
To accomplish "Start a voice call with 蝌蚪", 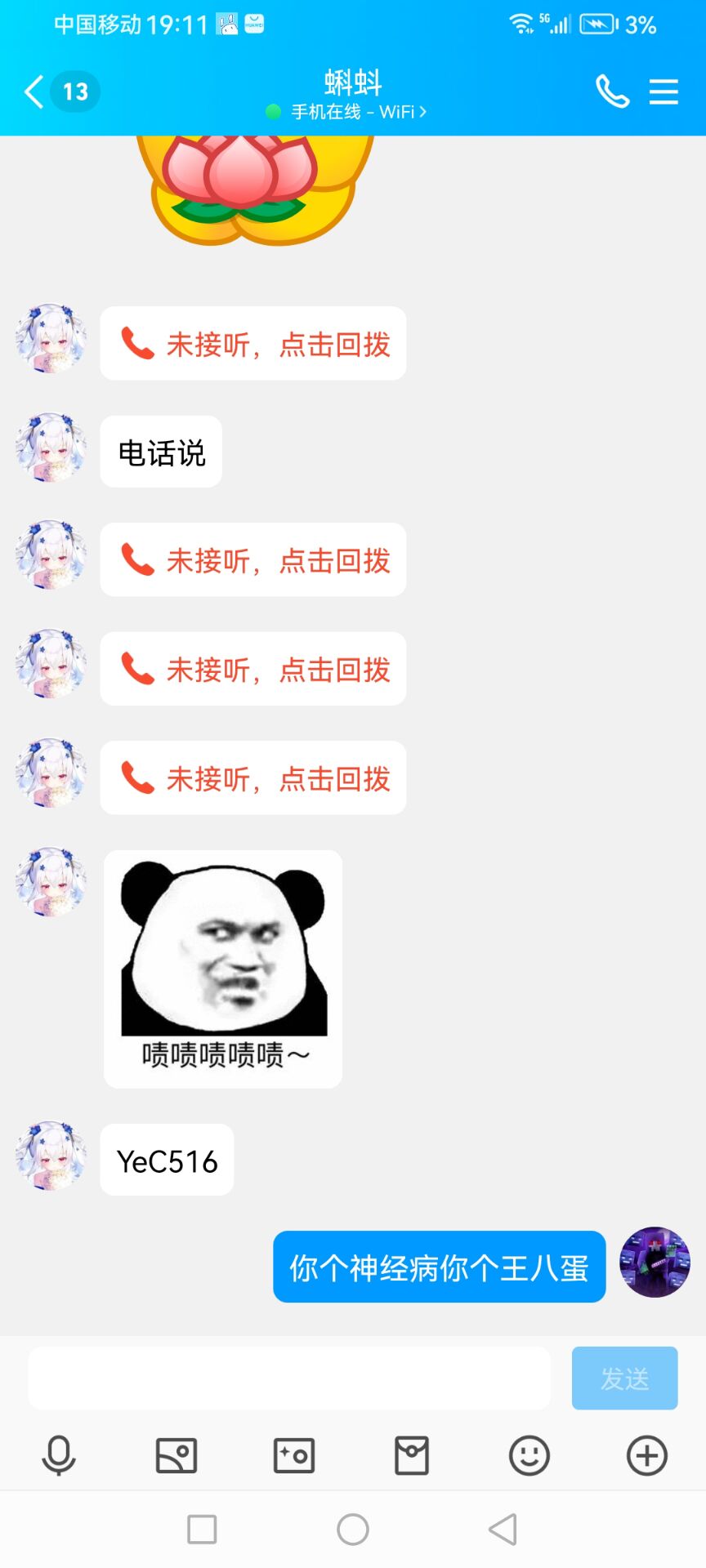I will coord(612,91).
